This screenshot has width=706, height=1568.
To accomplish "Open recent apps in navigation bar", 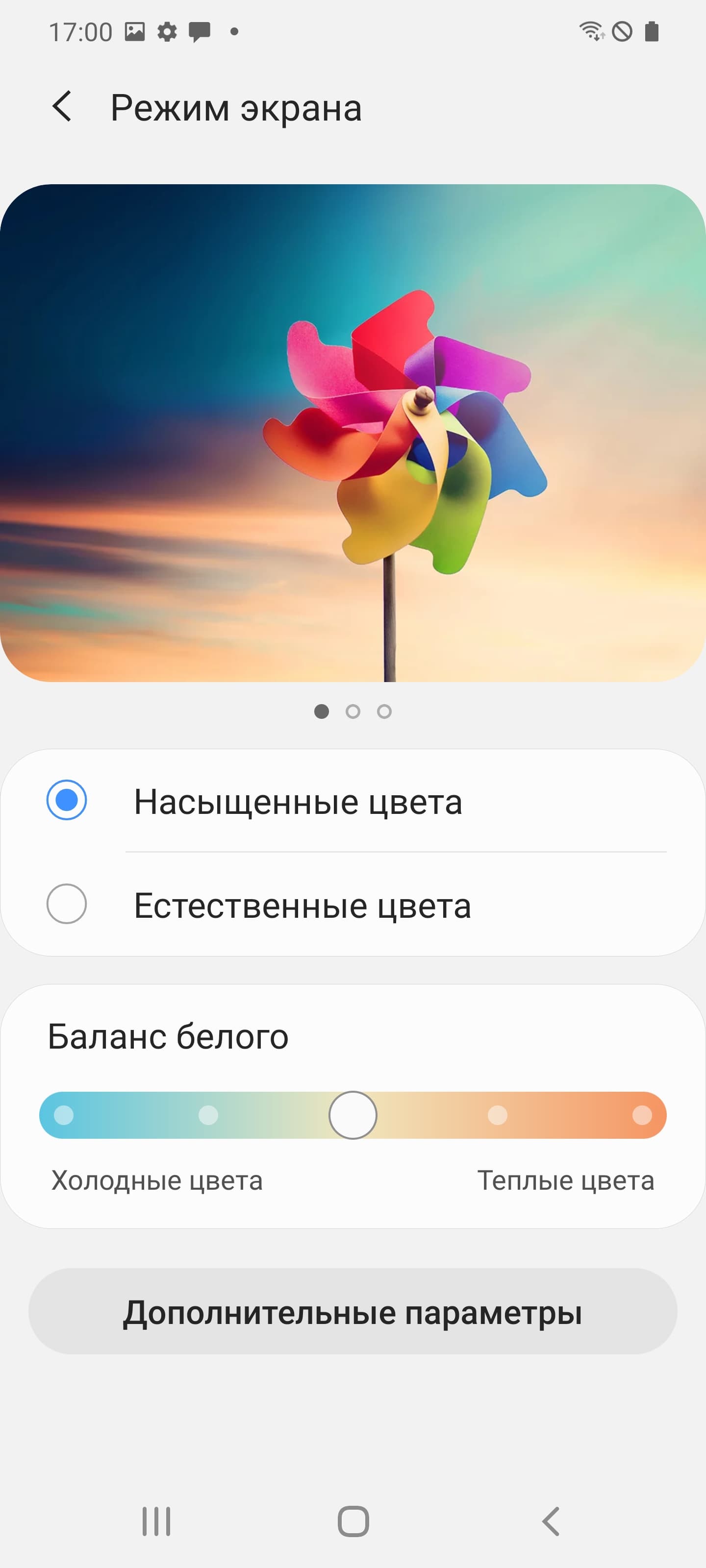I will point(156,1521).
